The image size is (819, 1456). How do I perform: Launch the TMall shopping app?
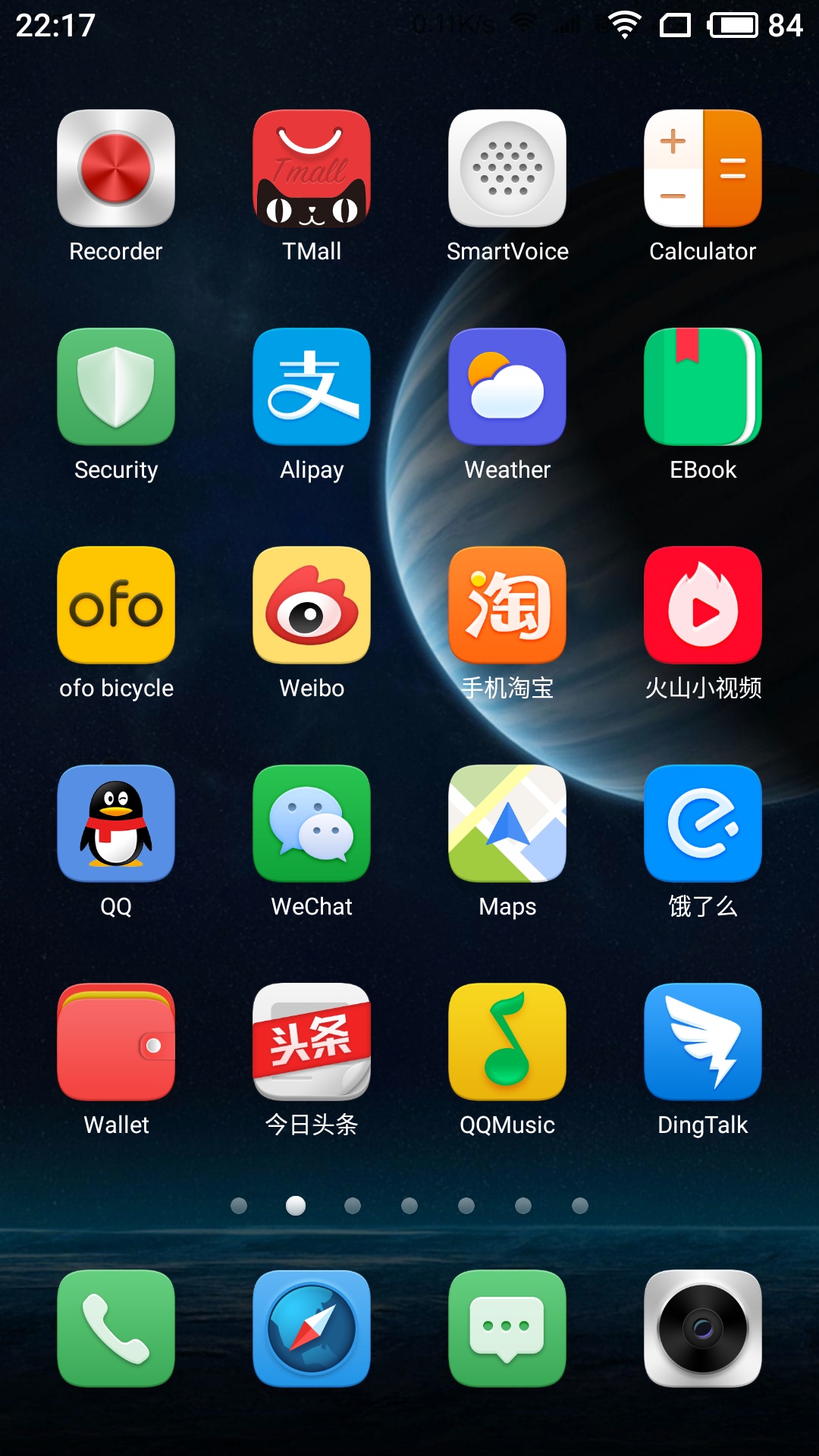click(312, 168)
